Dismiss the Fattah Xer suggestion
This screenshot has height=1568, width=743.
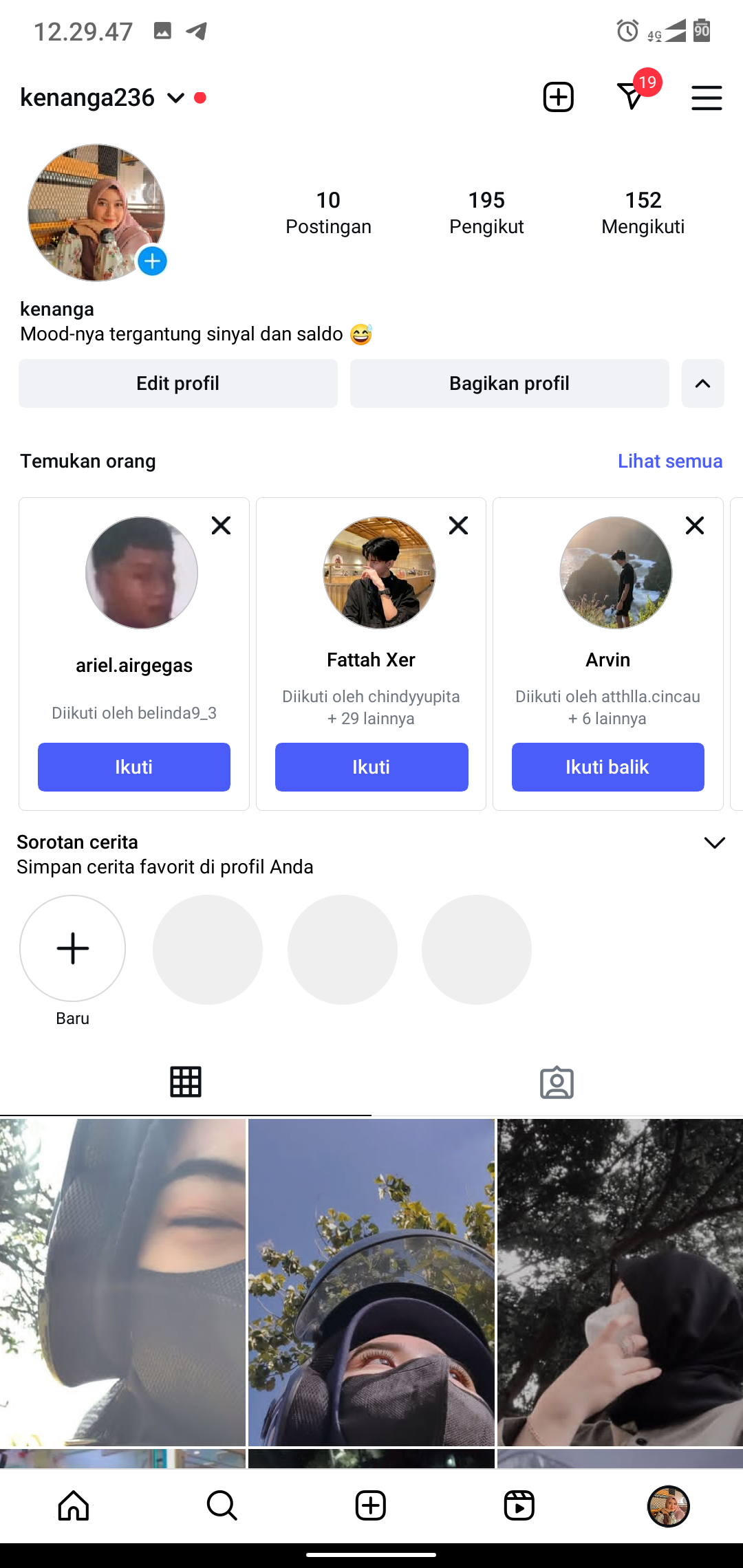tap(458, 525)
